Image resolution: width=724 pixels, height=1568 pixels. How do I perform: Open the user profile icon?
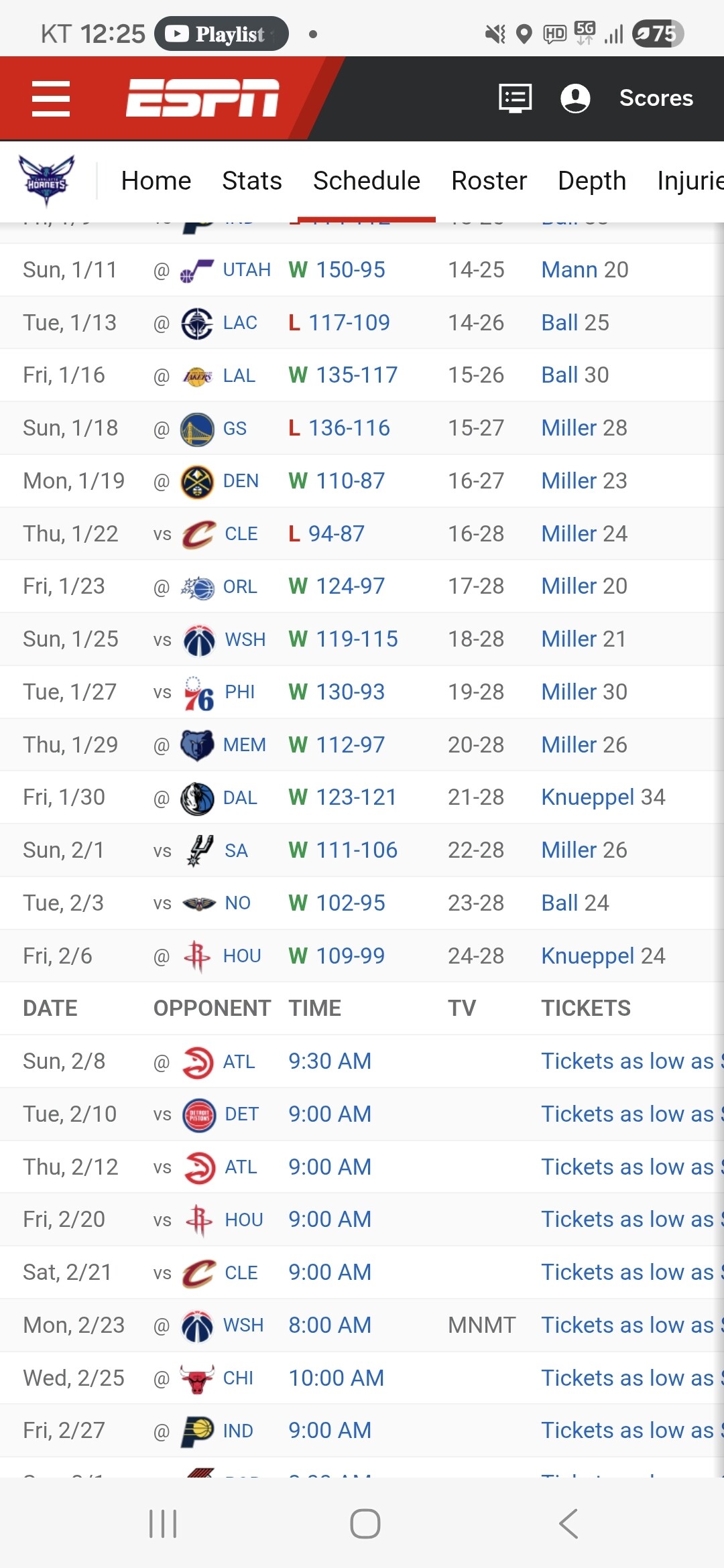tap(575, 99)
